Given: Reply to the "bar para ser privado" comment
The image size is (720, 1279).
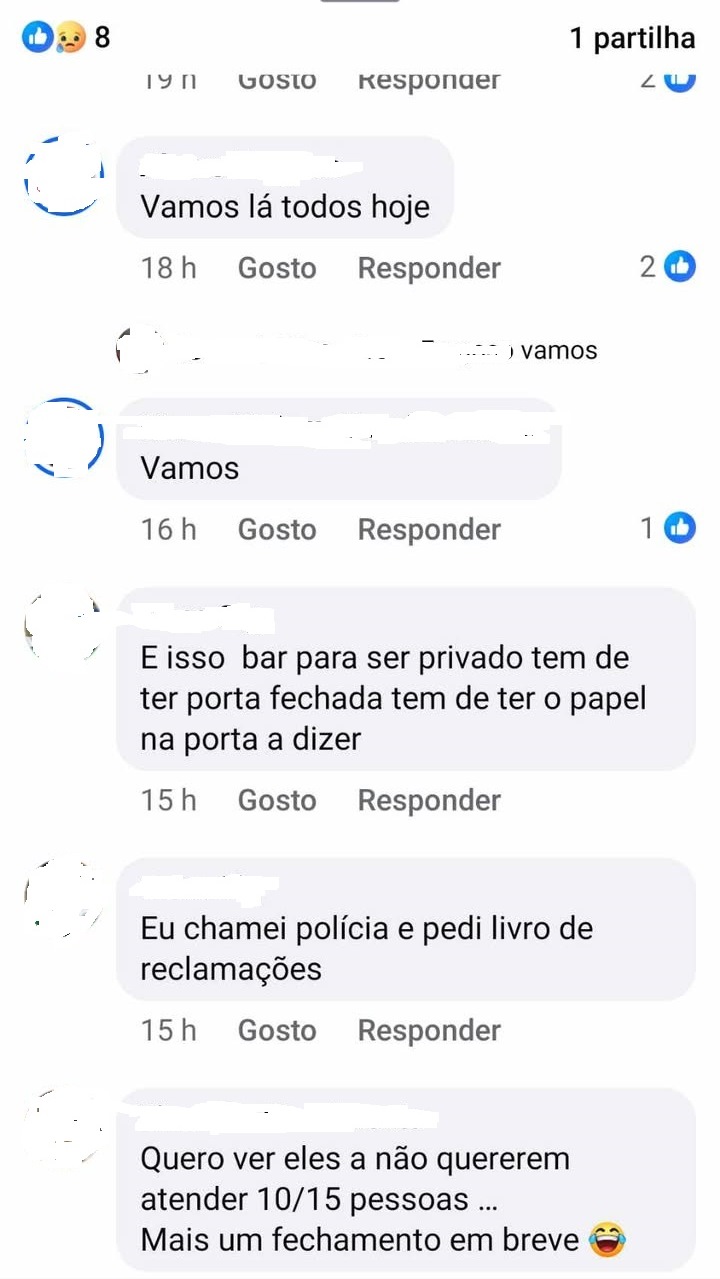Looking at the screenshot, I should coord(429,800).
